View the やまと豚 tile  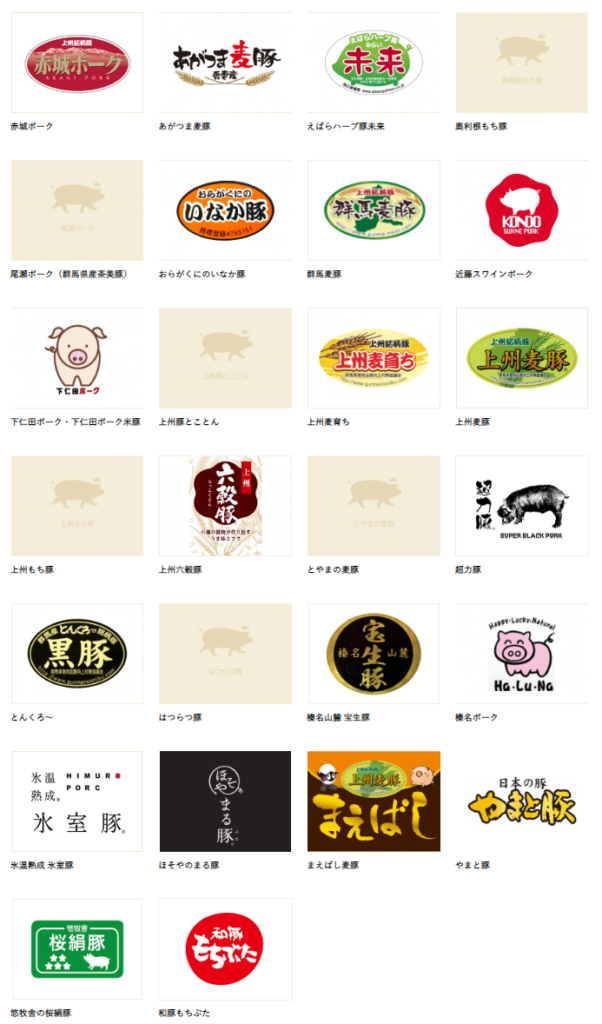521,802
